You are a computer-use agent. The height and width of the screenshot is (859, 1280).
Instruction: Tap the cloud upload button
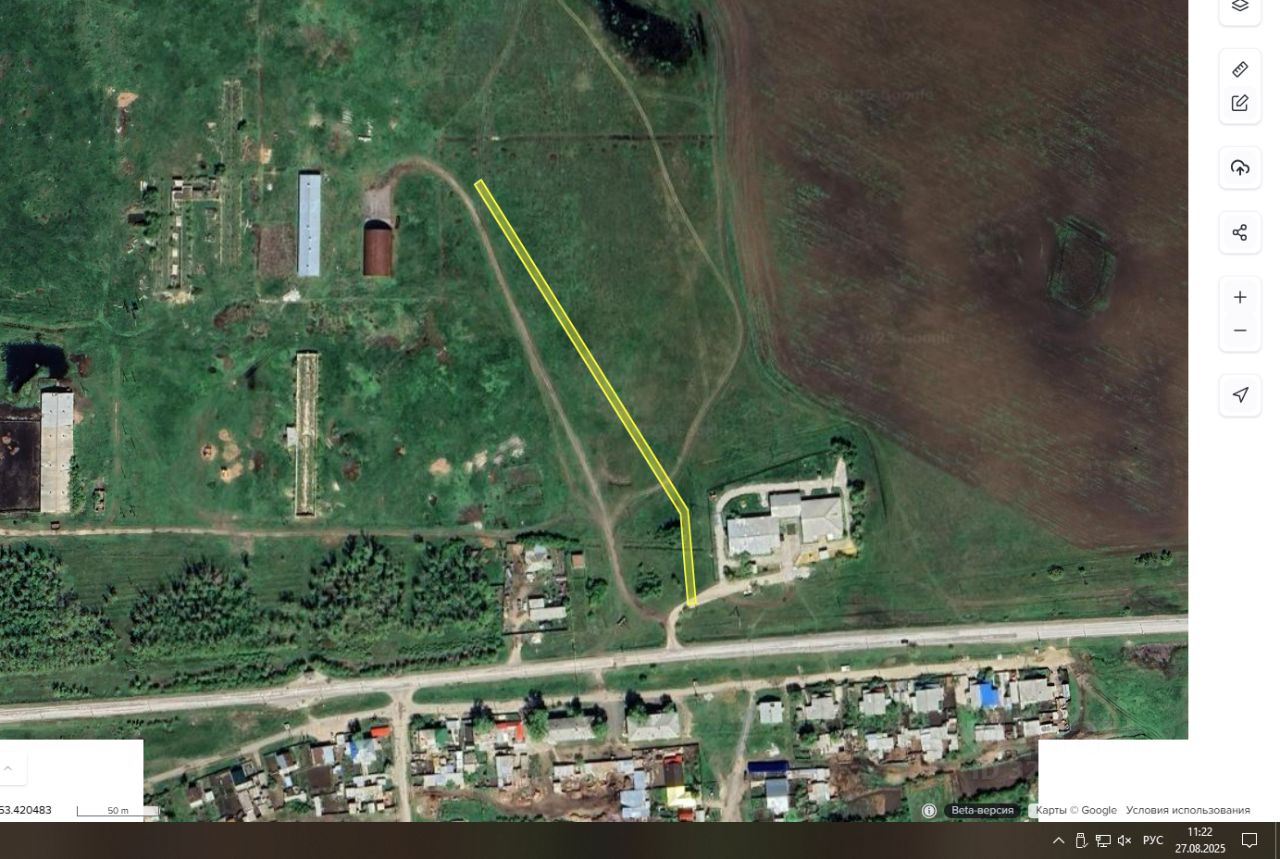point(1240,168)
